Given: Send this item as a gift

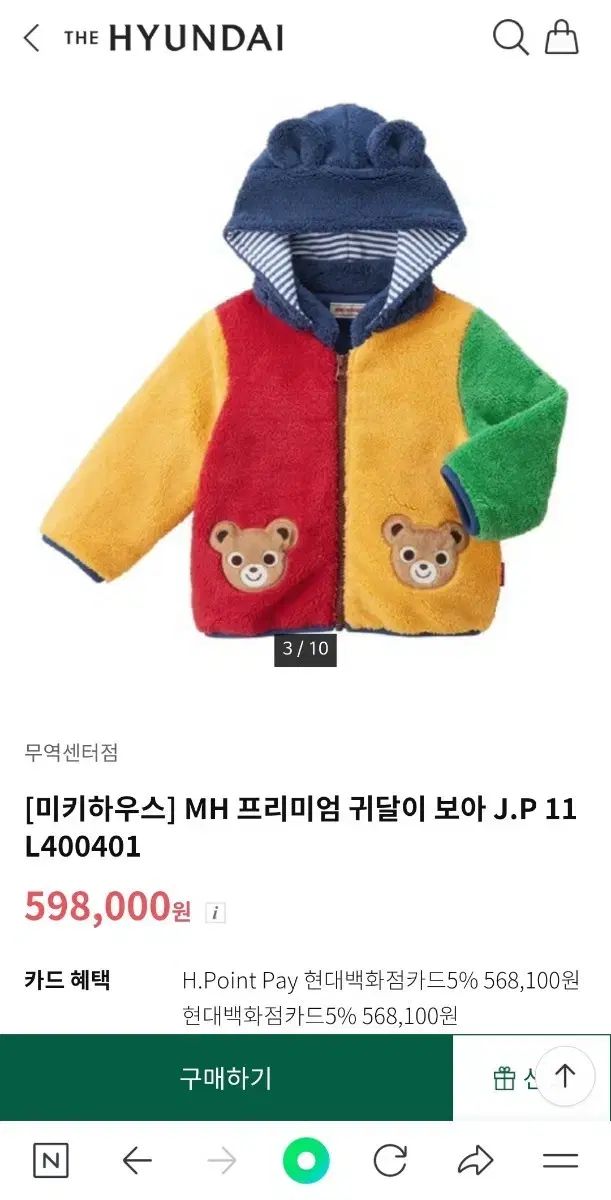Looking at the screenshot, I should pyautogui.click(x=505, y=1078).
